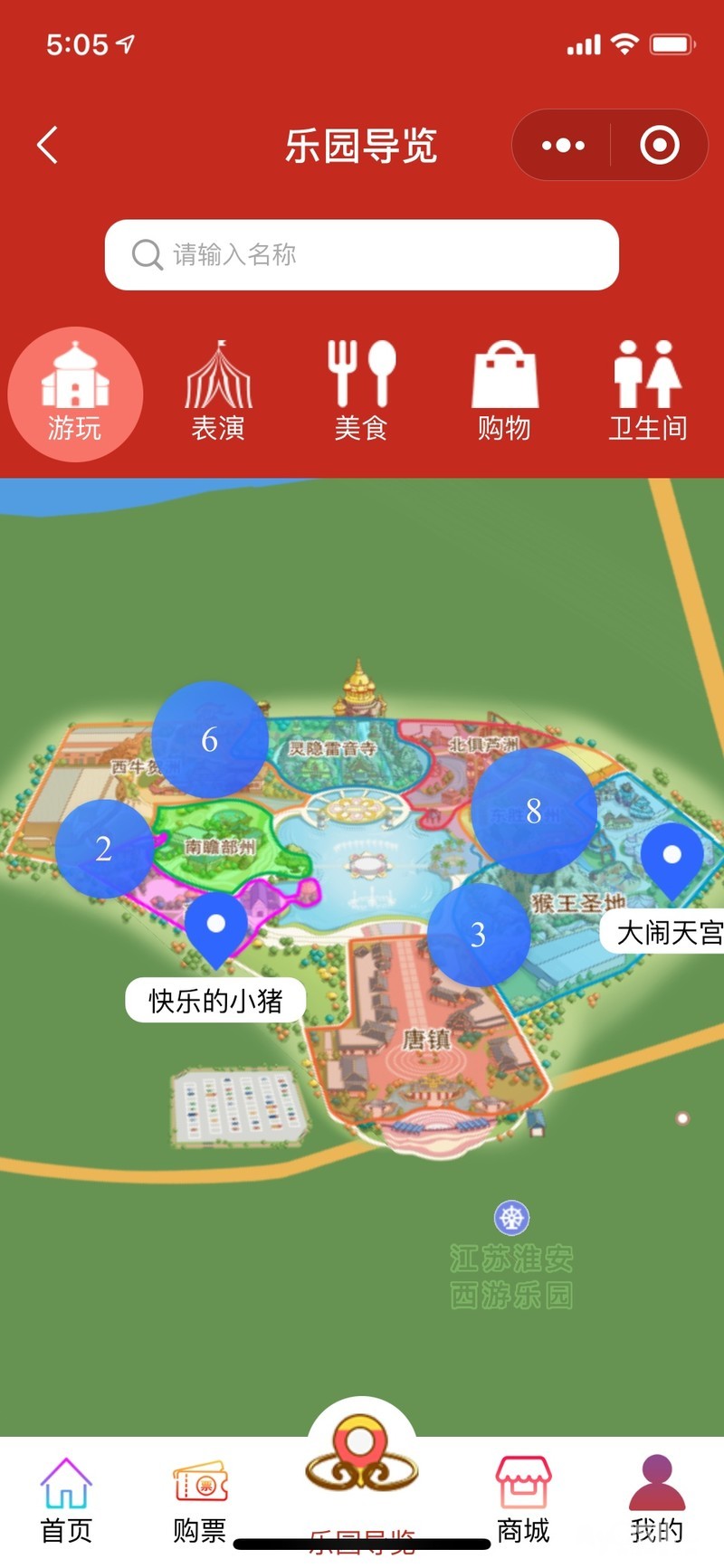
Task: Show 卫生间 locations on the map
Action: pyautogui.click(x=647, y=394)
